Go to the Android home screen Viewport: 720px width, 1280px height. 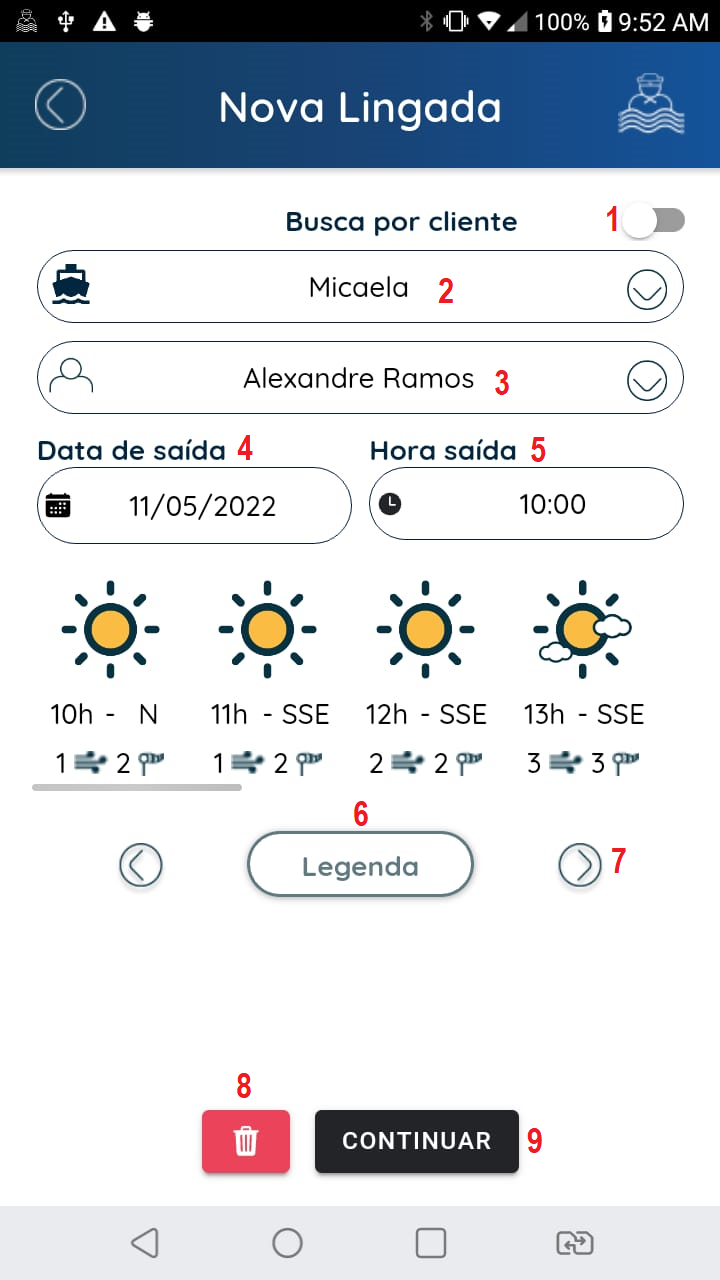coord(288,1243)
